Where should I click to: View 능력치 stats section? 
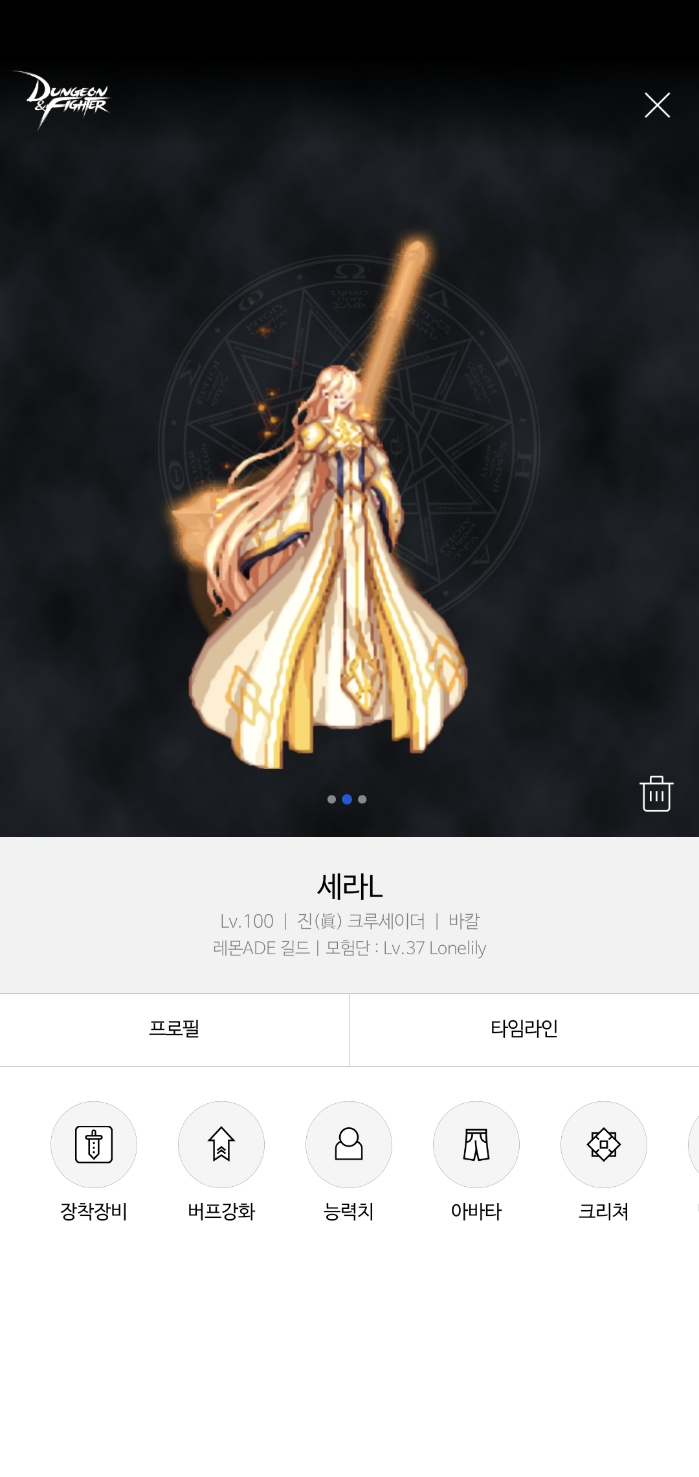[x=348, y=1144]
